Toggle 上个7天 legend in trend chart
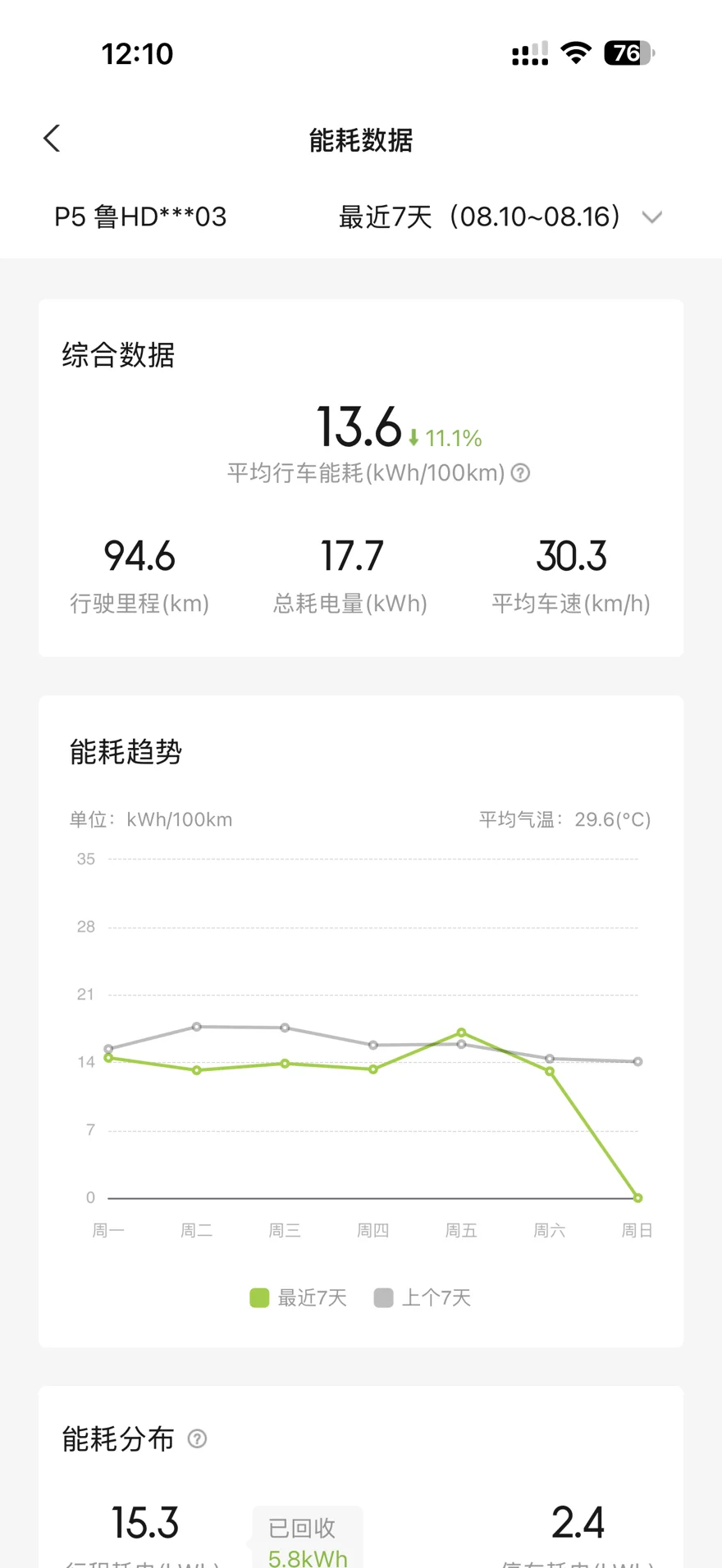The height and width of the screenshot is (1568, 722). (x=422, y=1297)
